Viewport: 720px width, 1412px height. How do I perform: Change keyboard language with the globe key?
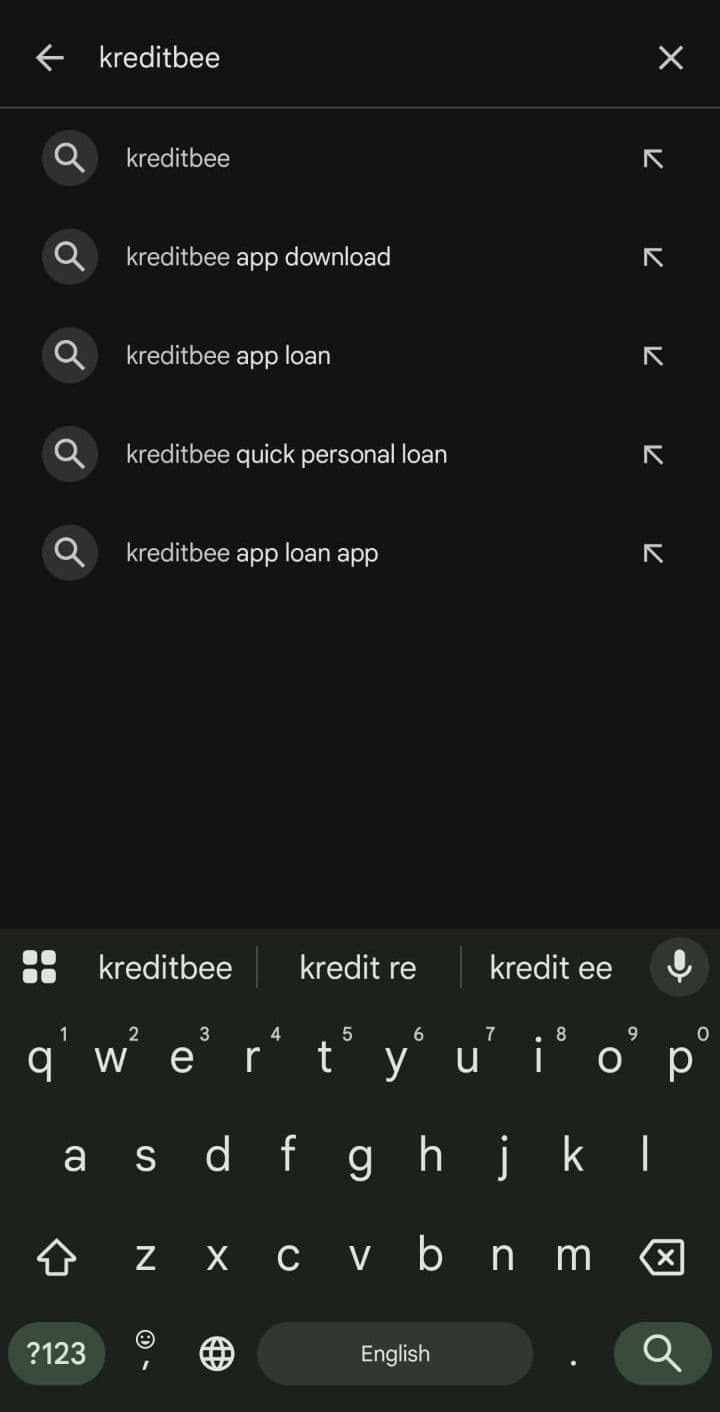217,1354
